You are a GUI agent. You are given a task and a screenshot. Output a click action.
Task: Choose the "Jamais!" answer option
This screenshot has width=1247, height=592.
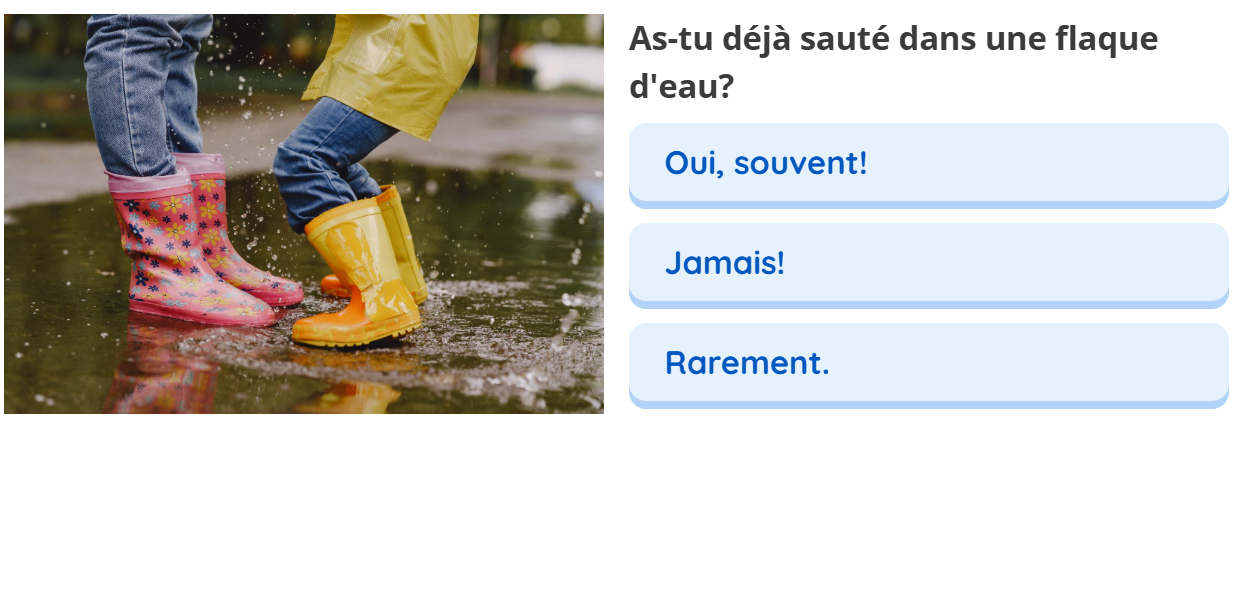pyautogui.click(x=928, y=264)
